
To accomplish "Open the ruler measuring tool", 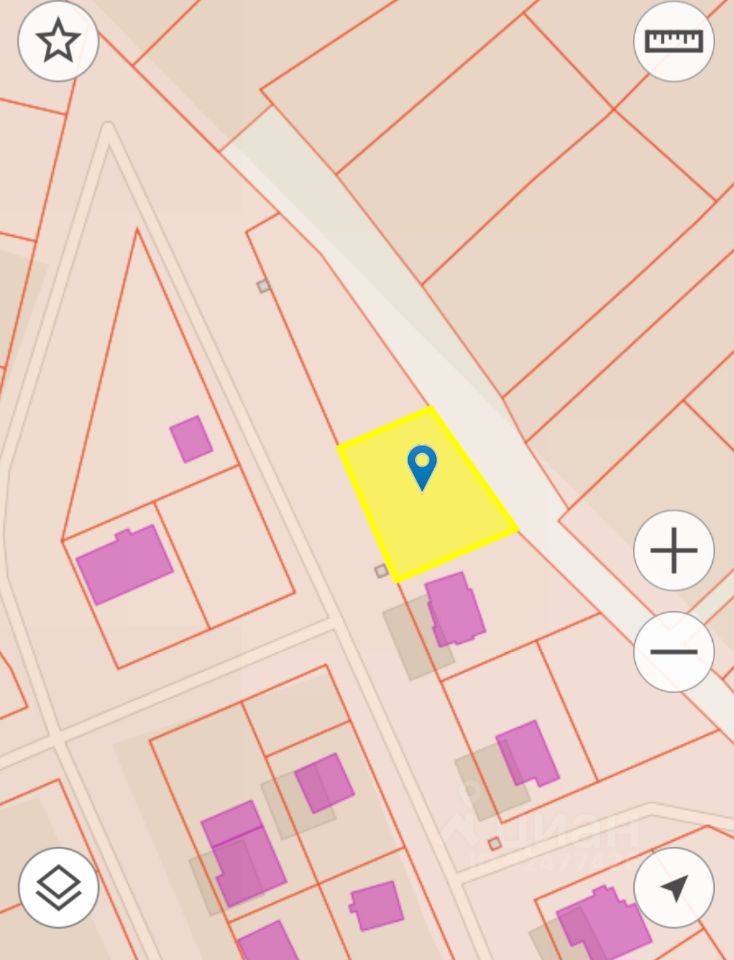I will [674, 41].
